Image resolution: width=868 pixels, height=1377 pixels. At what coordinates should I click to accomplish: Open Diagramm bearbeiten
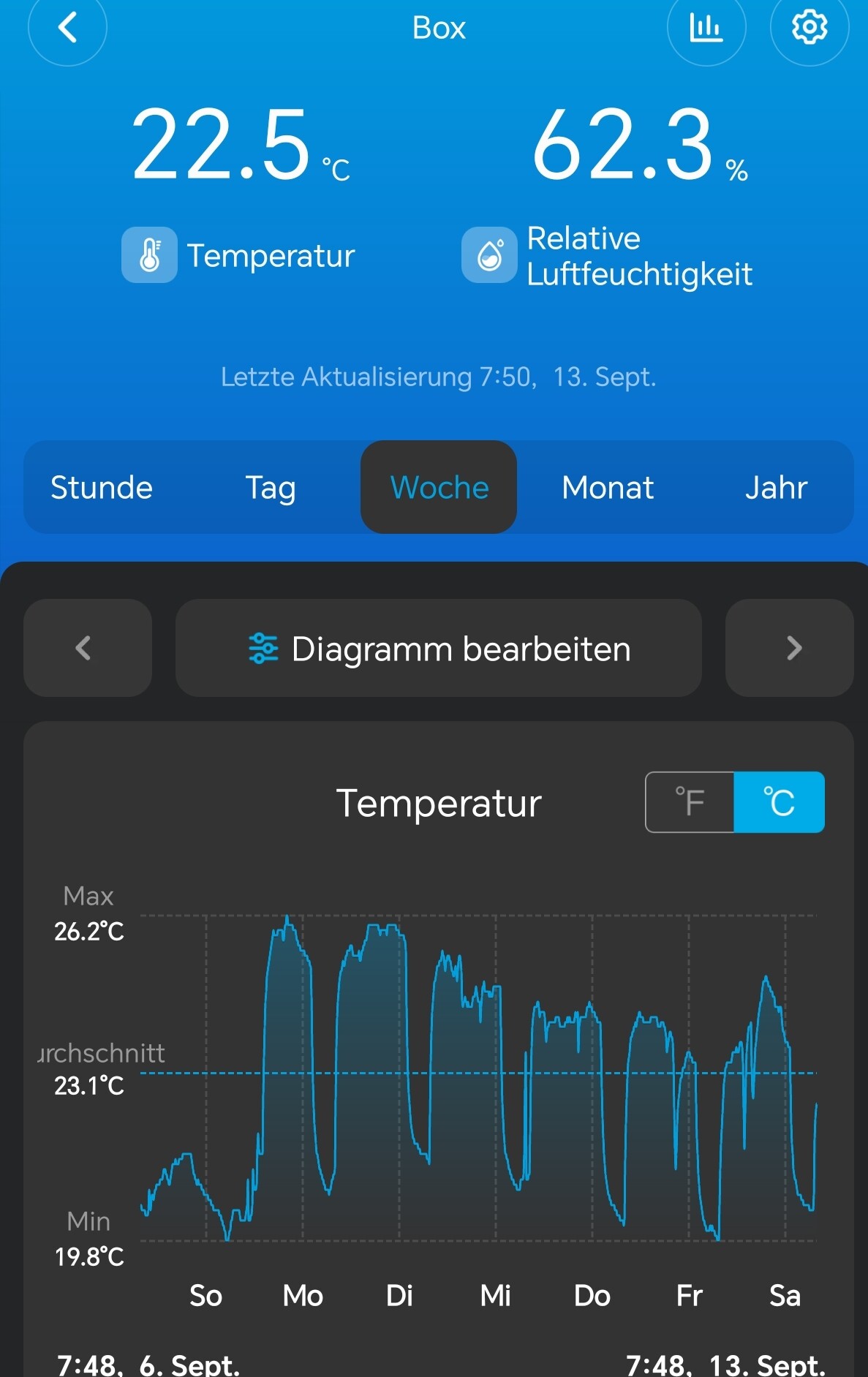coord(439,648)
